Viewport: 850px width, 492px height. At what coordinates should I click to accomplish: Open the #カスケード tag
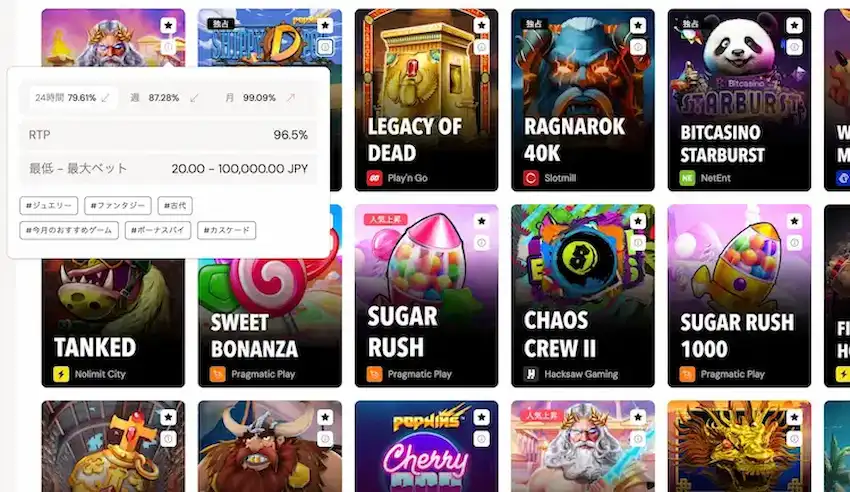point(227,231)
